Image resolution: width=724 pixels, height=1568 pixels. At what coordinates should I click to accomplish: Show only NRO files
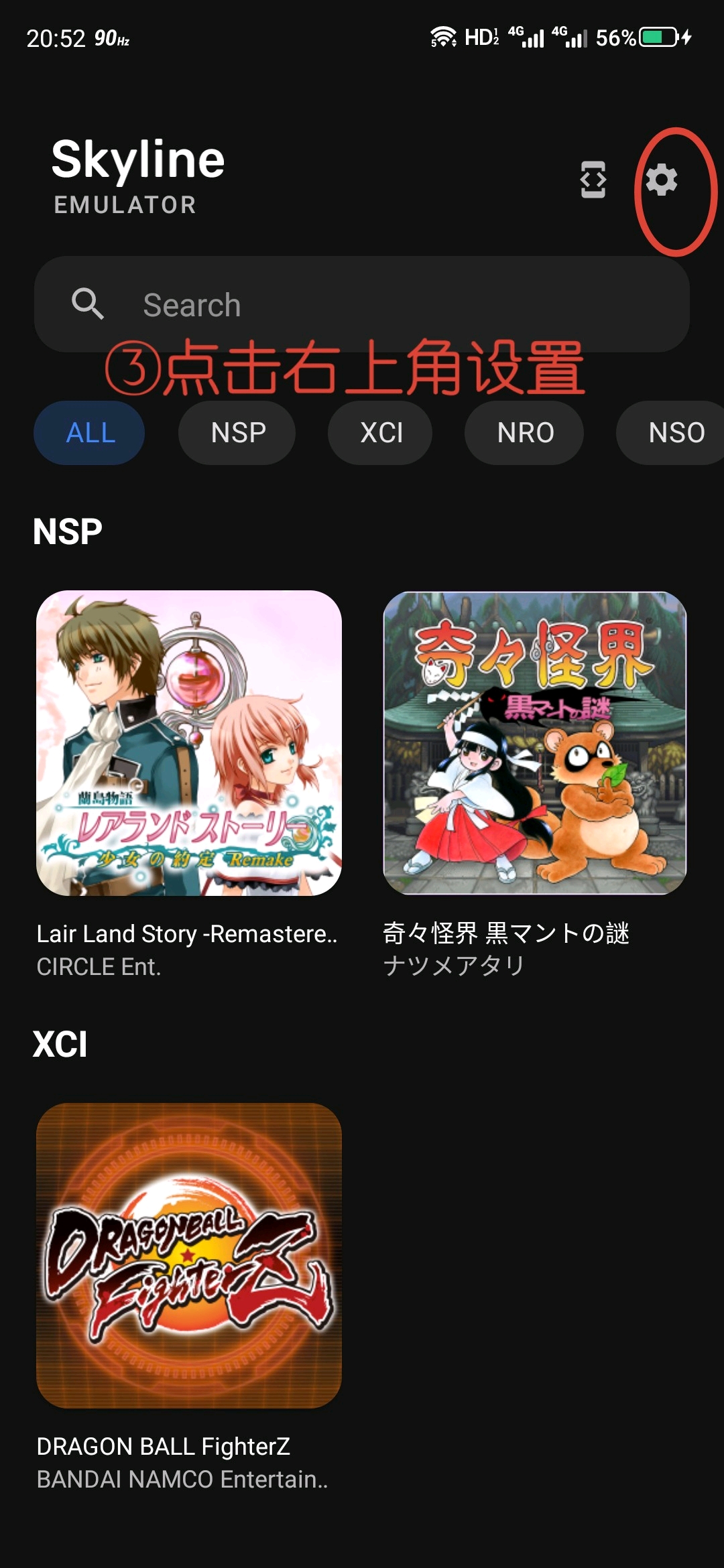pyautogui.click(x=524, y=433)
